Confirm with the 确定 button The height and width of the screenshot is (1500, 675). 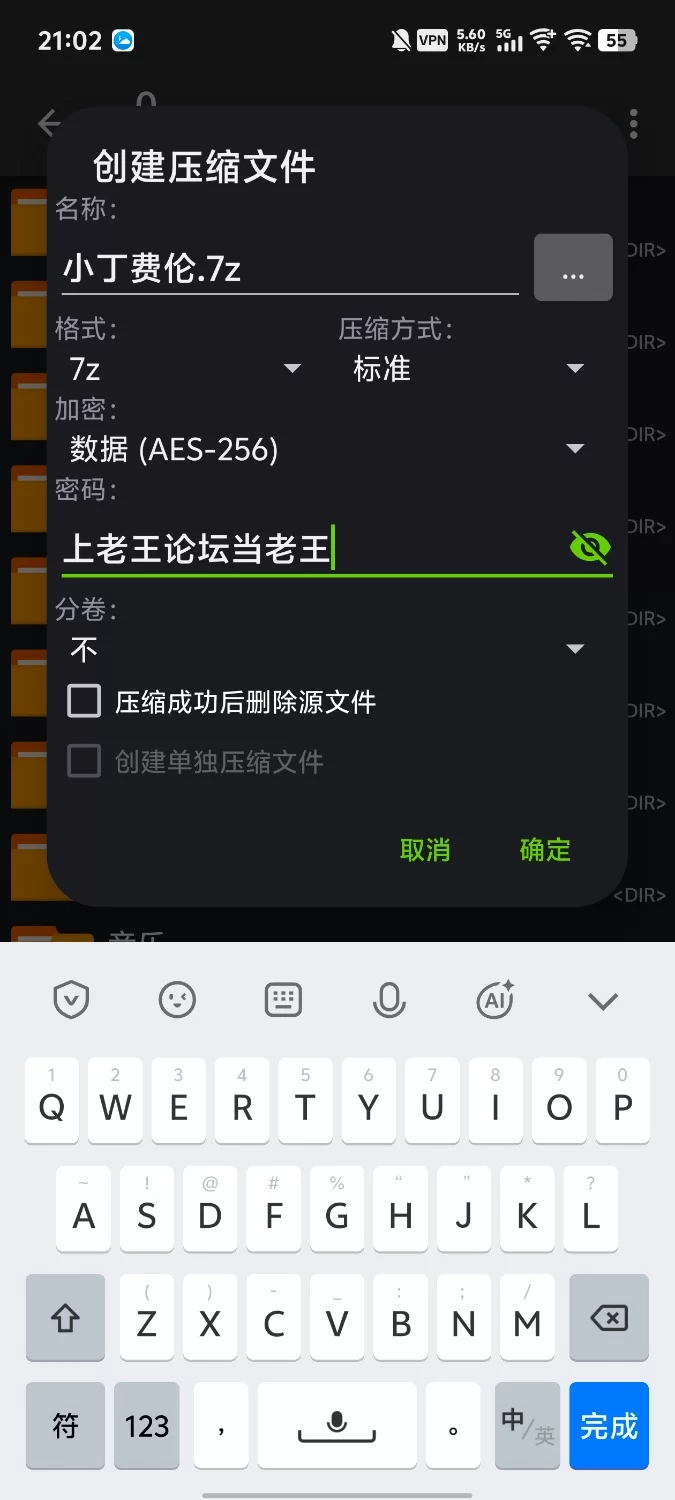[x=545, y=850]
